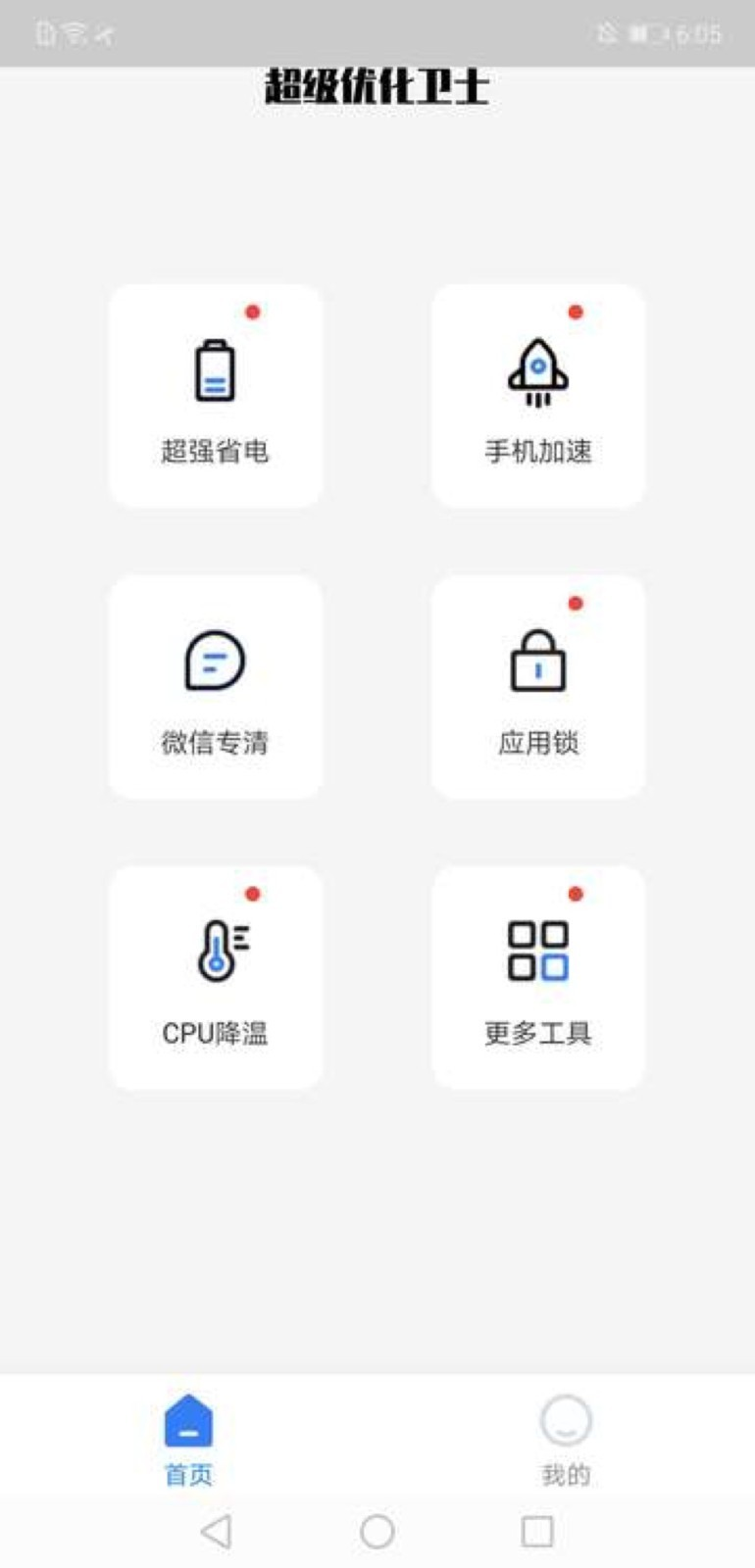755x1568 pixels.
Task: Tap the battery icon on the saver card
Action: click(x=214, y=372)
